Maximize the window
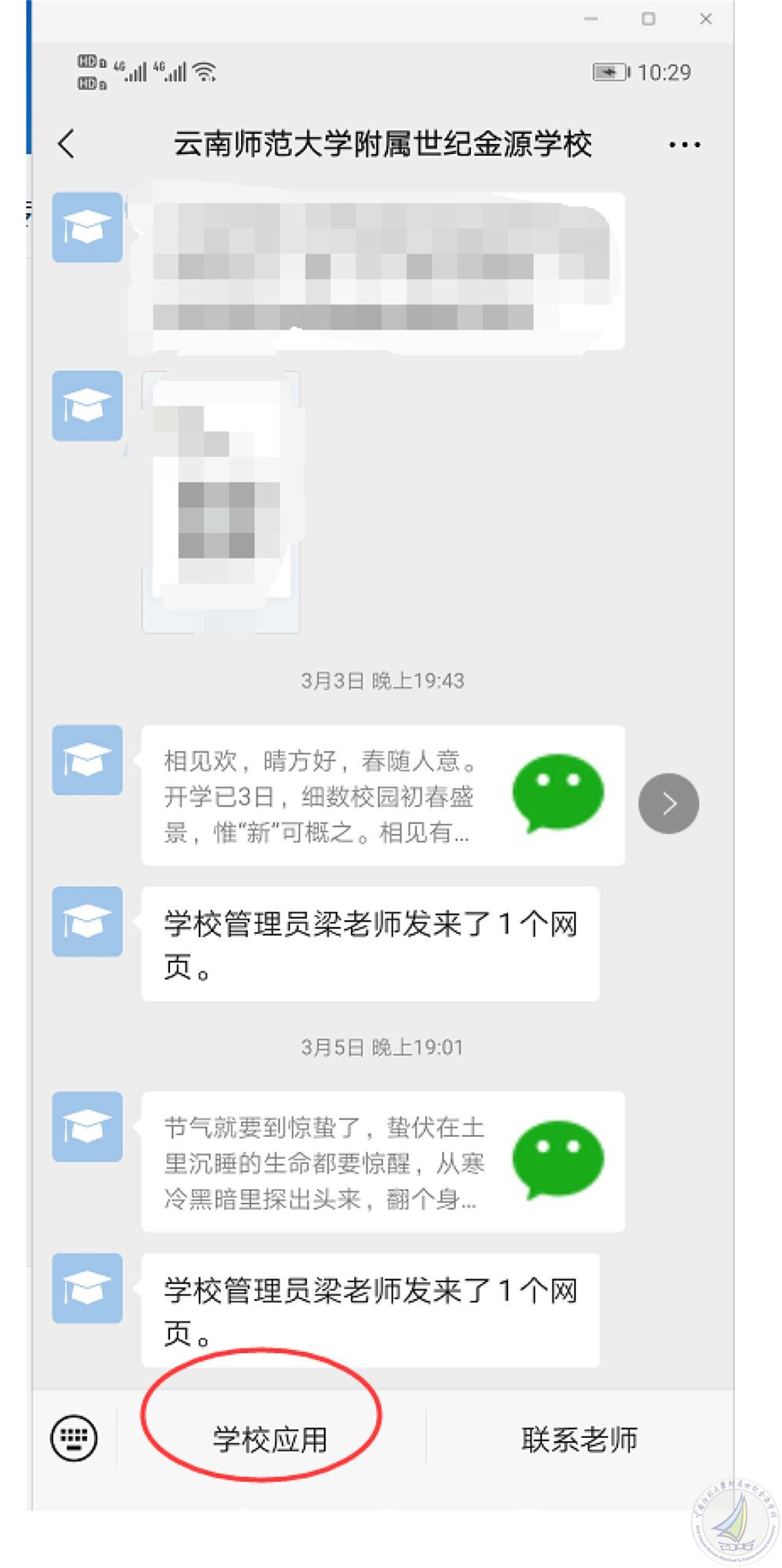The image size is (782, 1568). pos(649,19)
